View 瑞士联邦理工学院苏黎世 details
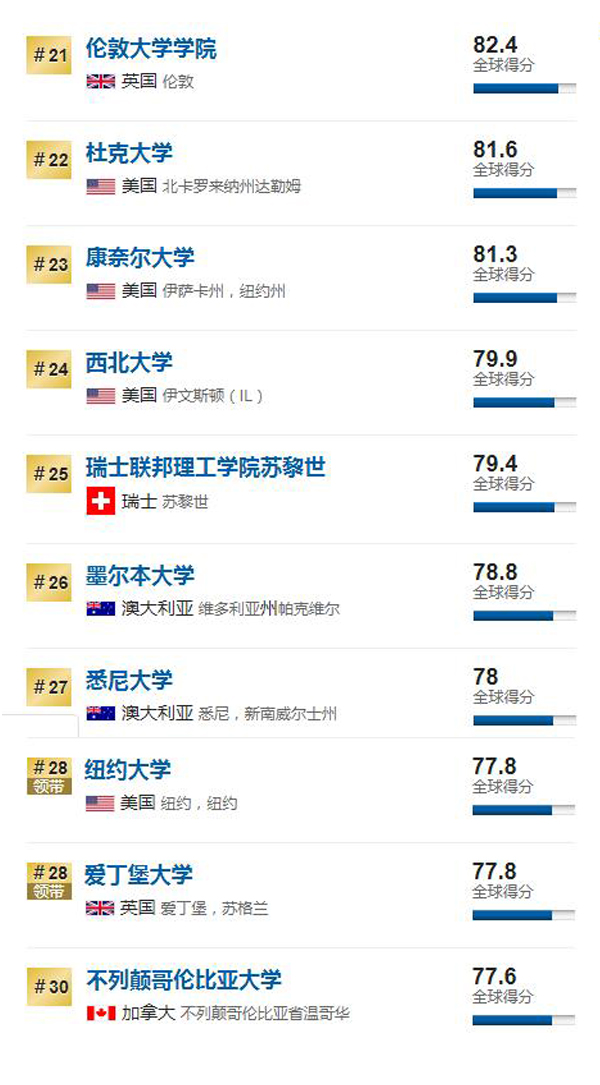Viewport: 600px width, 1085px height. 205,467
